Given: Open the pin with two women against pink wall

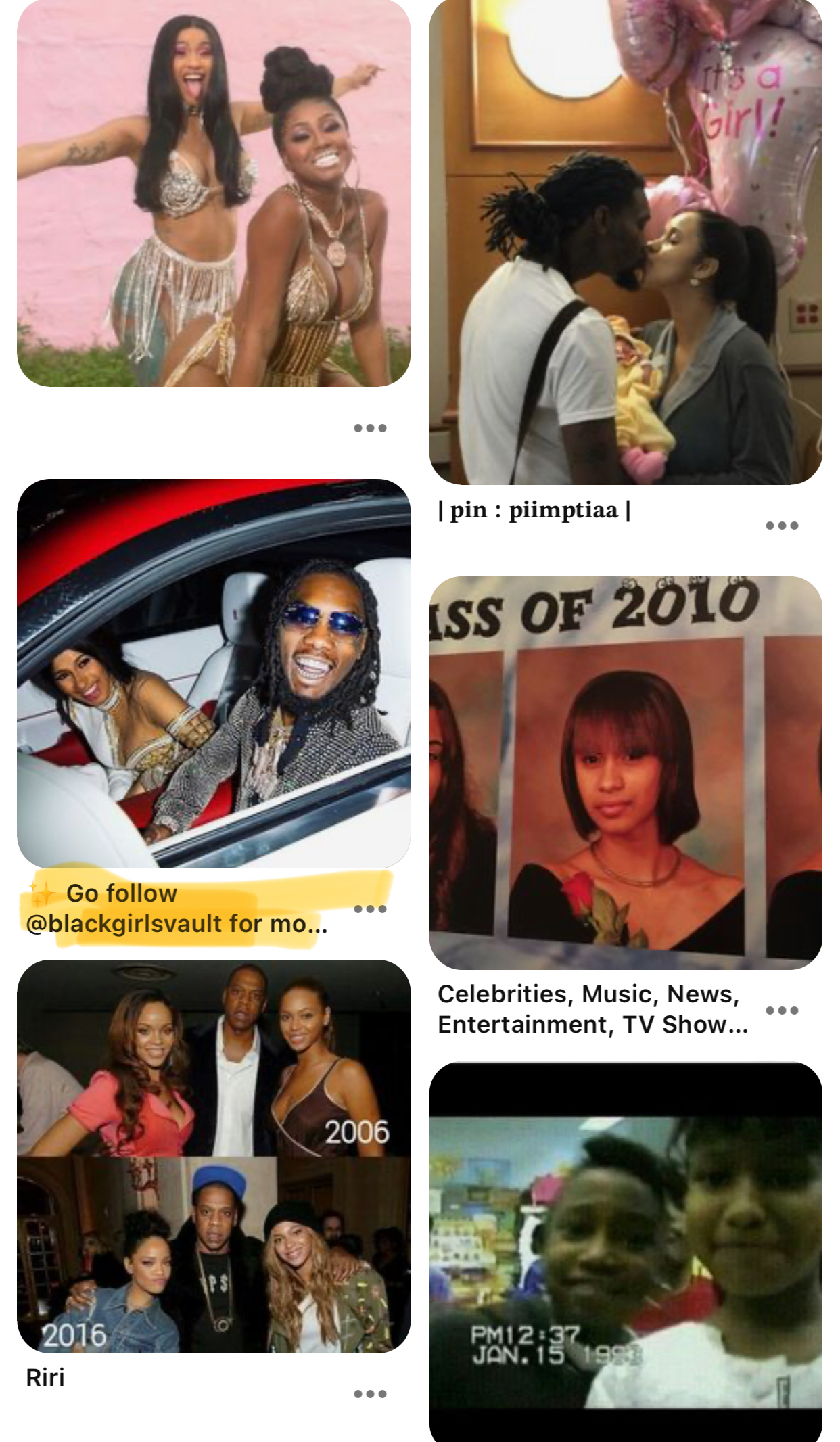Looking at the screenshot, I should pyautogui.click(x=214, y=193).
